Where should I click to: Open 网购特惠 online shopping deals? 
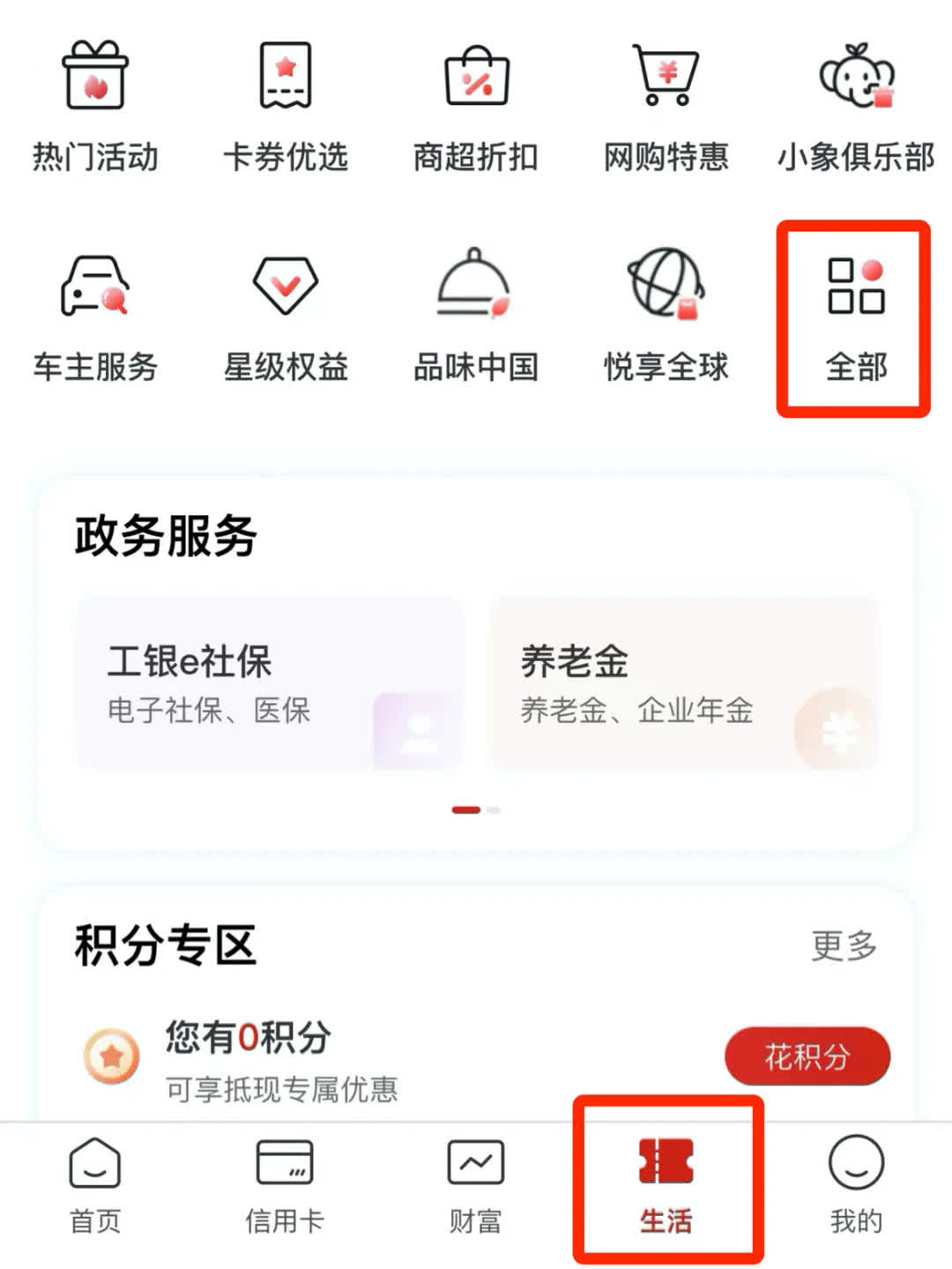coord(666,106)
